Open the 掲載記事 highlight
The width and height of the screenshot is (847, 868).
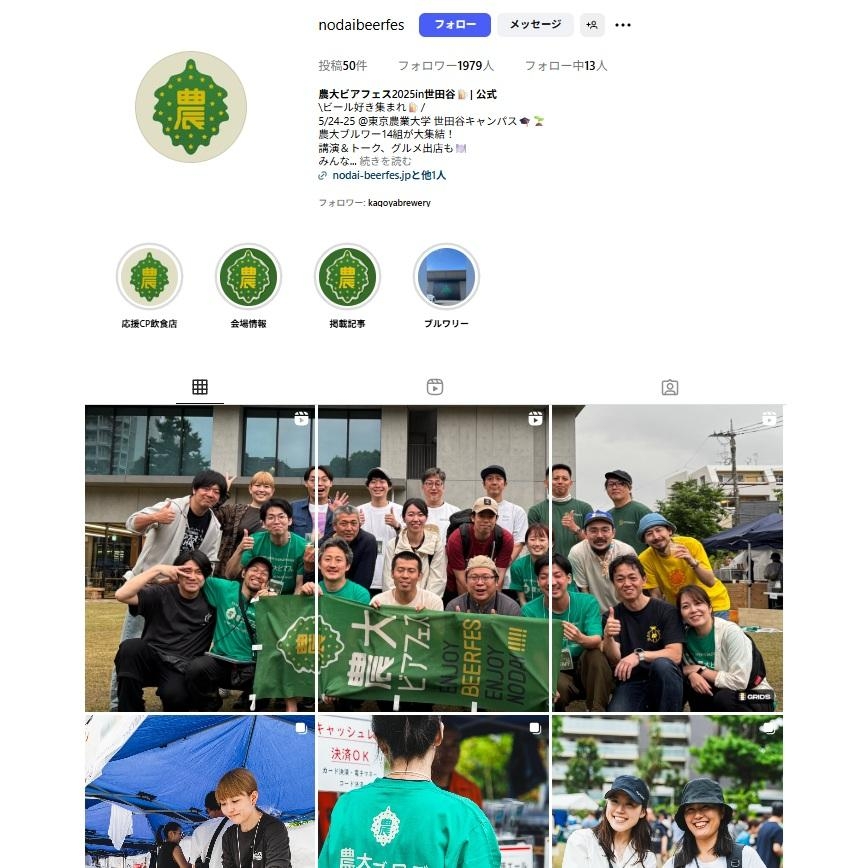(347, 277)
